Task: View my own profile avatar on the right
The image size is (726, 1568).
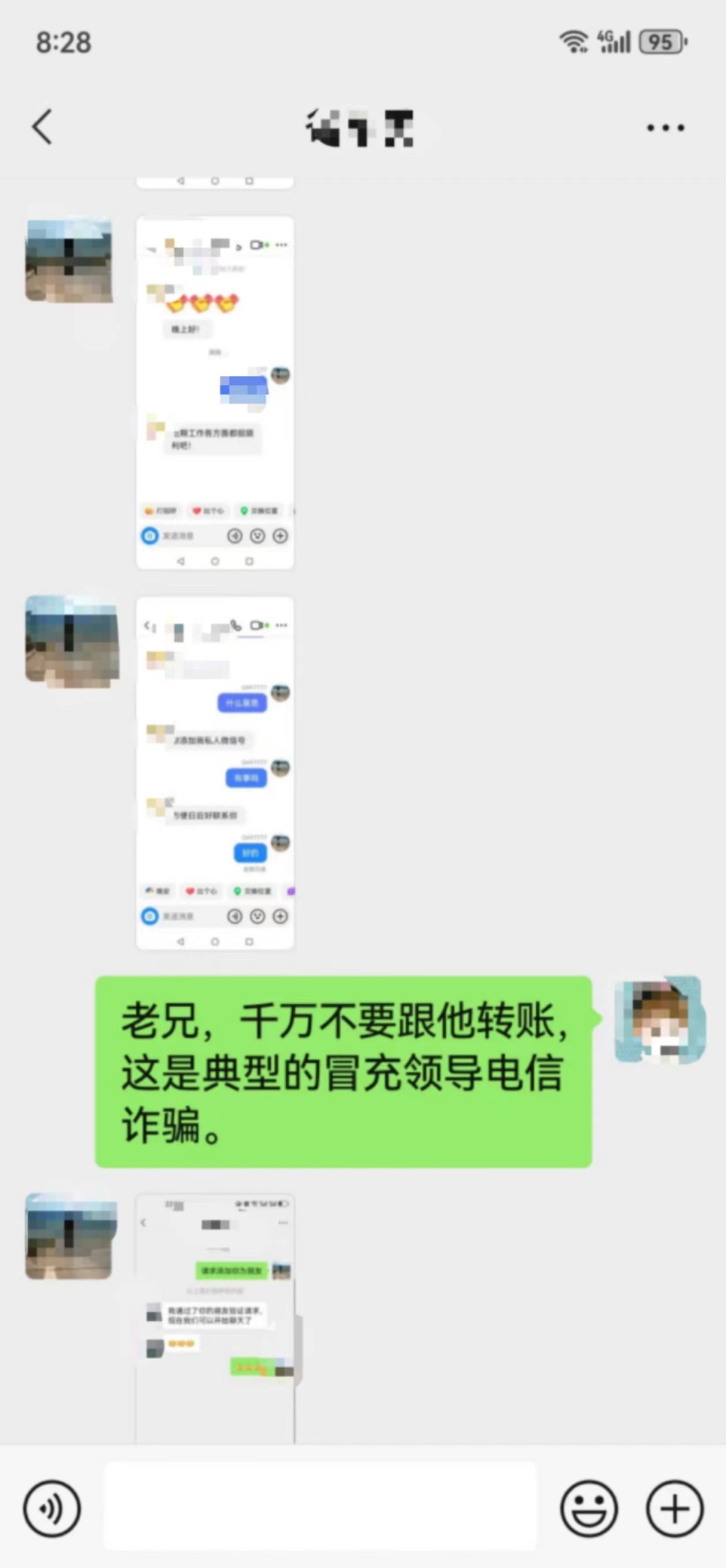Action: point(660,1020)
